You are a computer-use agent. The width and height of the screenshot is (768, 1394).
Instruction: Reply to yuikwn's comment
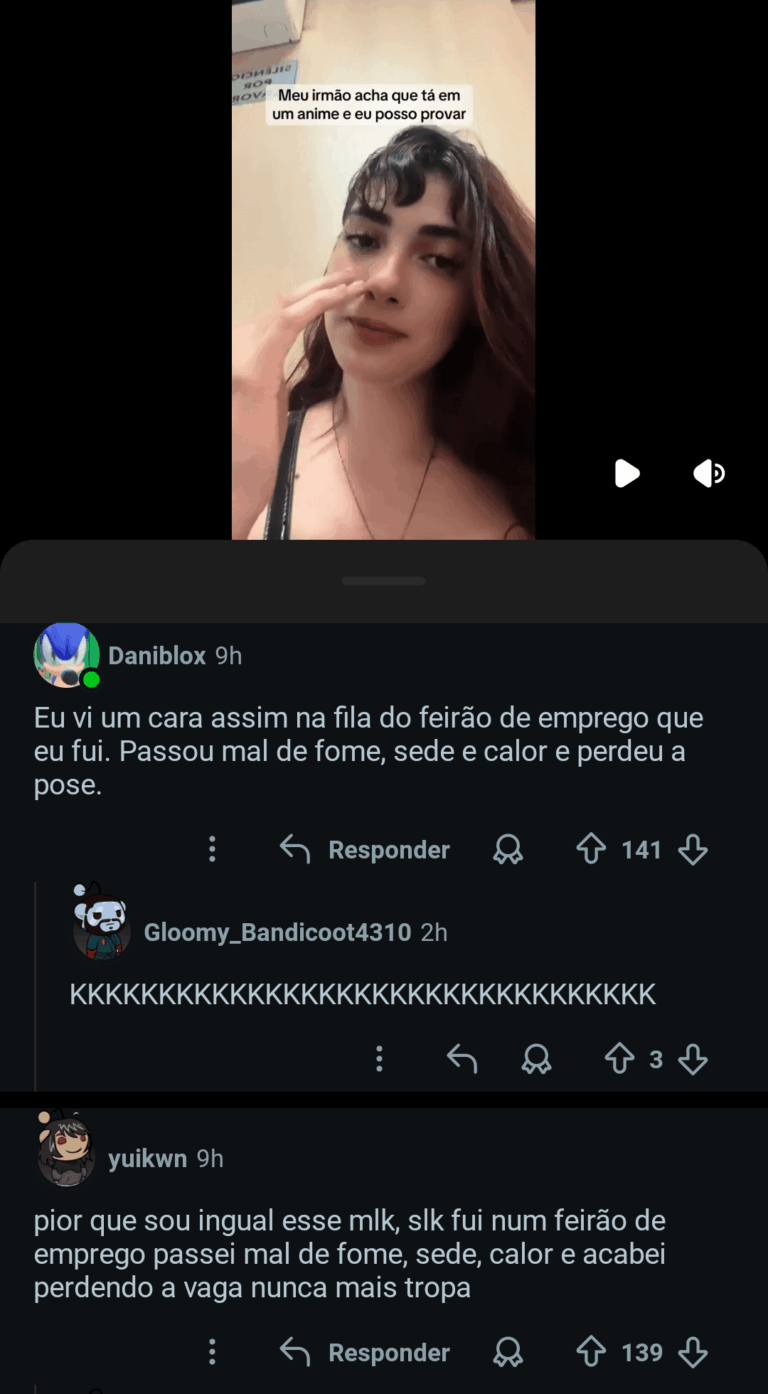365,1353
